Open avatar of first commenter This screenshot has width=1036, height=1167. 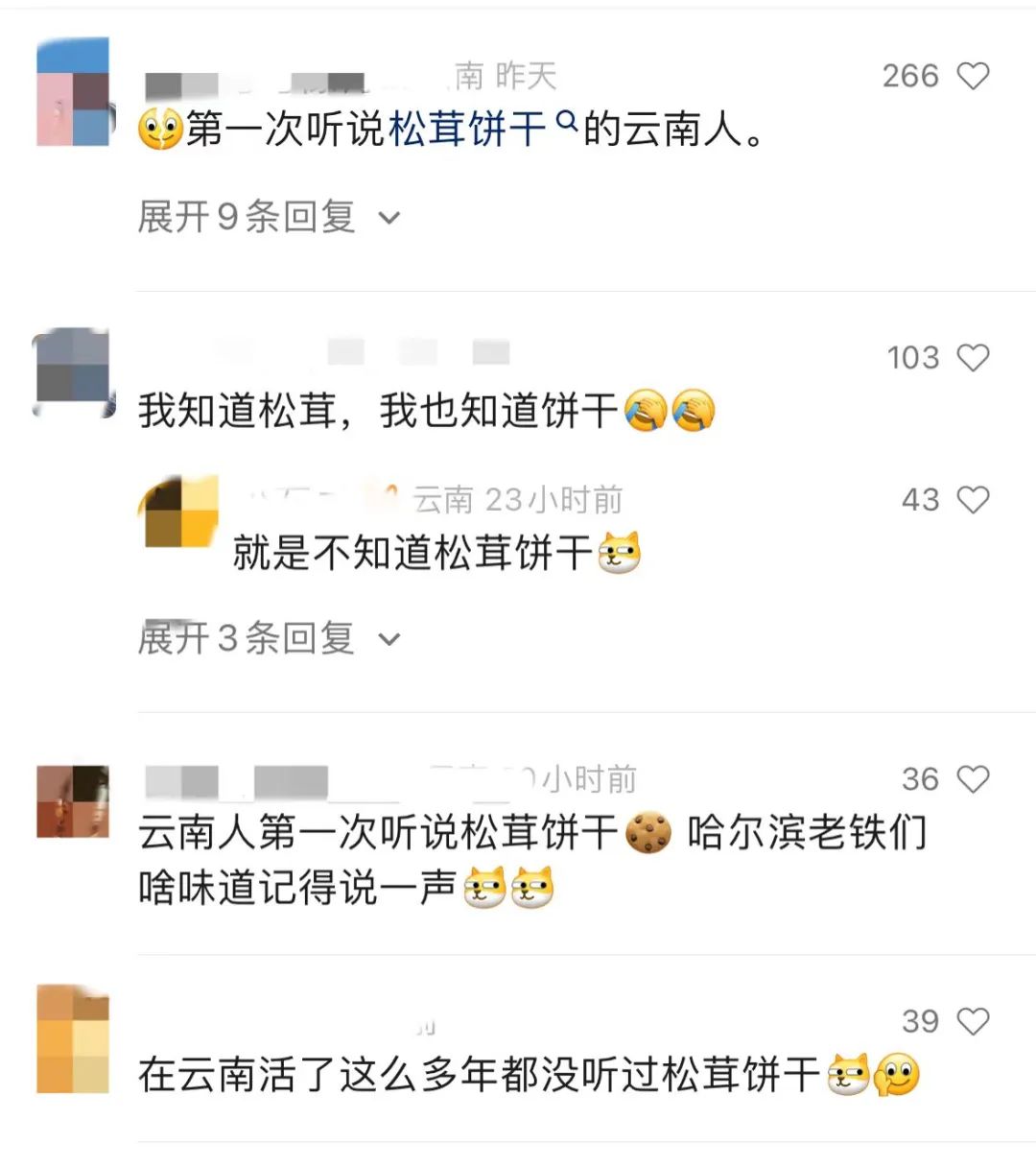click(73, 92)
